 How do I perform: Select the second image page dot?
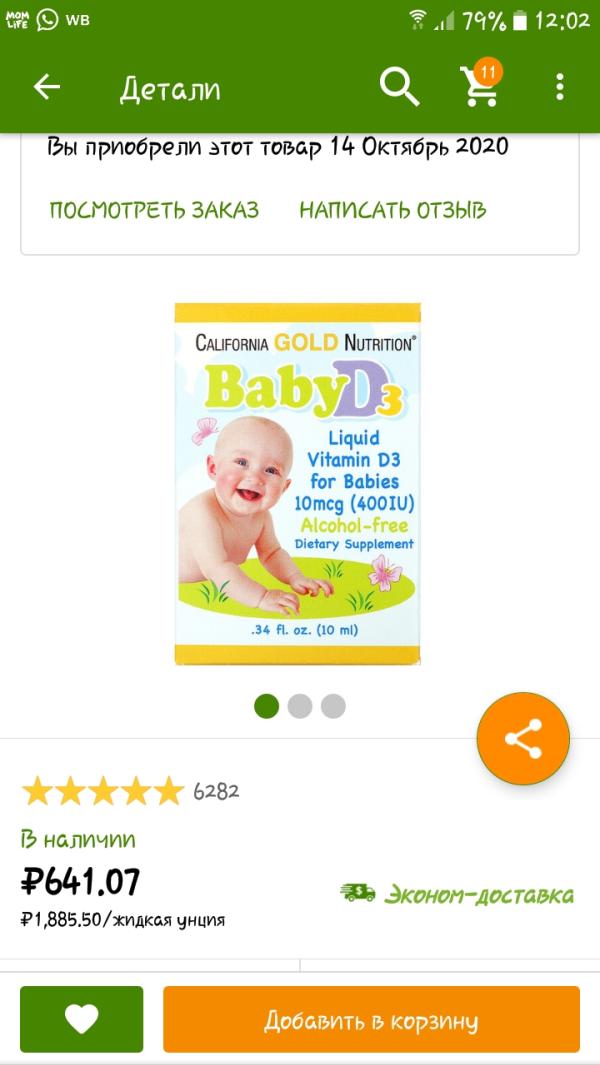300,706
